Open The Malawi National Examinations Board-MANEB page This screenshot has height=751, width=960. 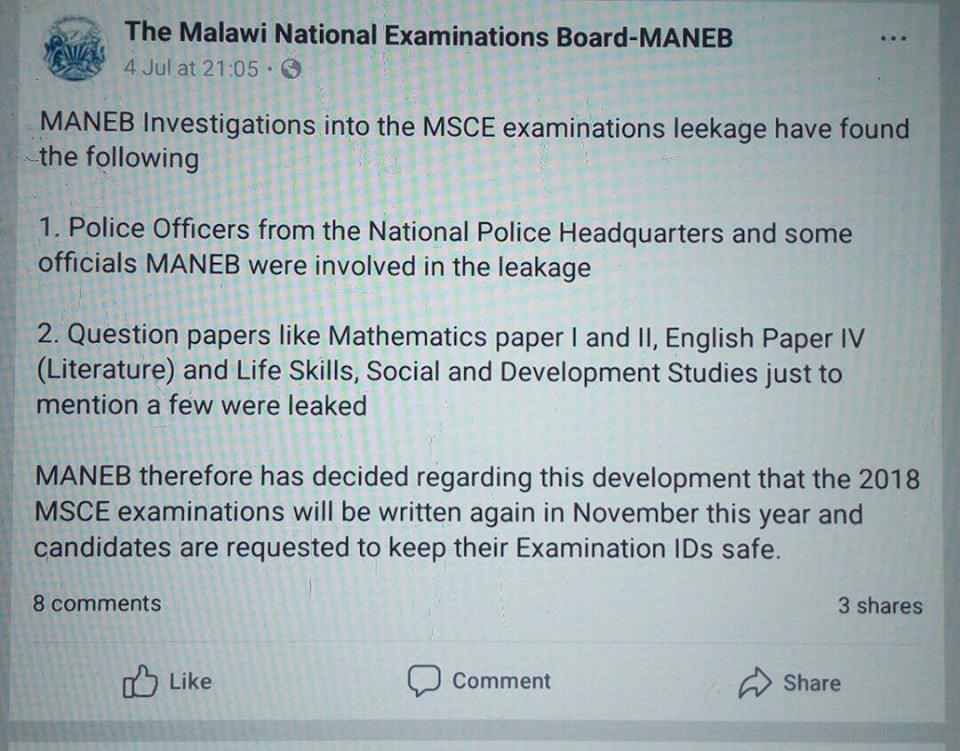coord(428,36)
